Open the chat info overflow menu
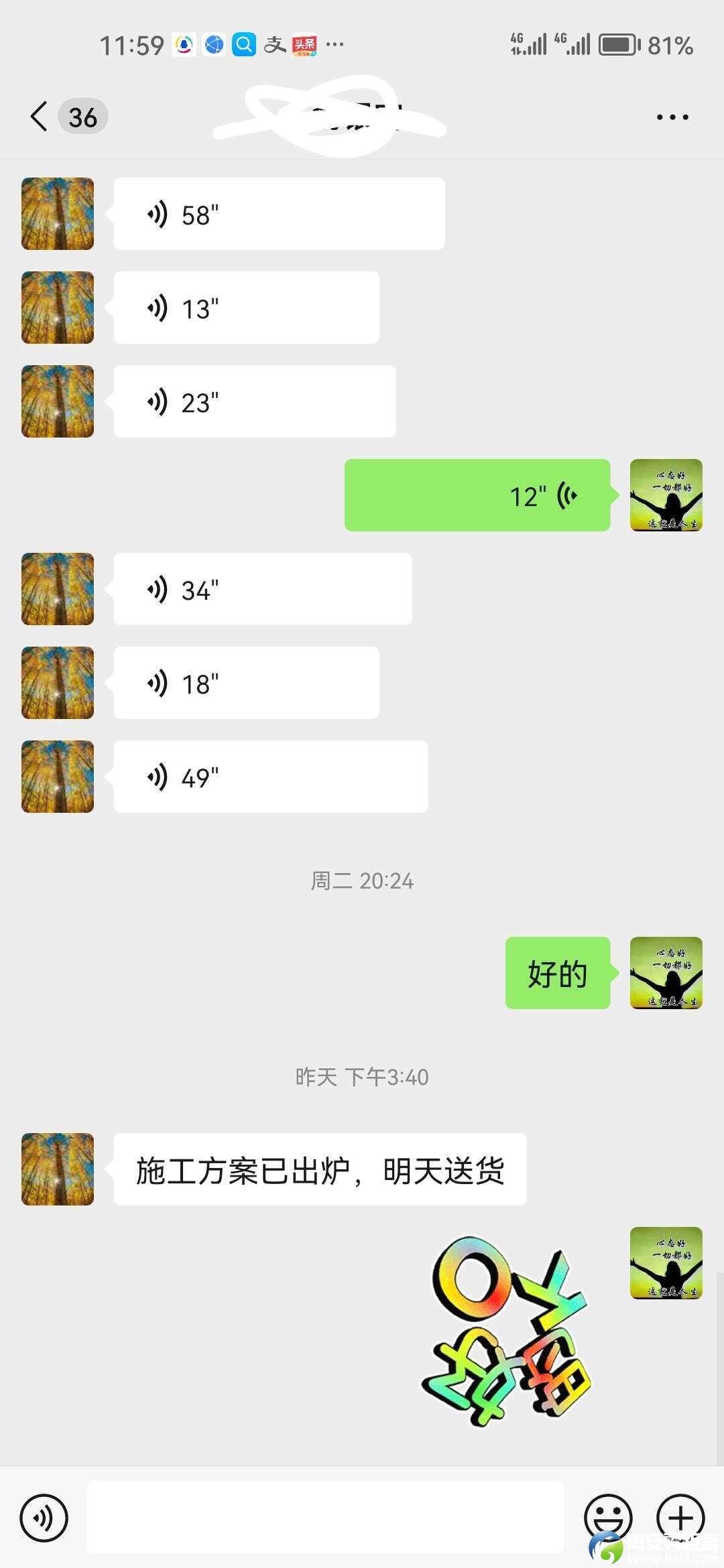 point(672,117)
